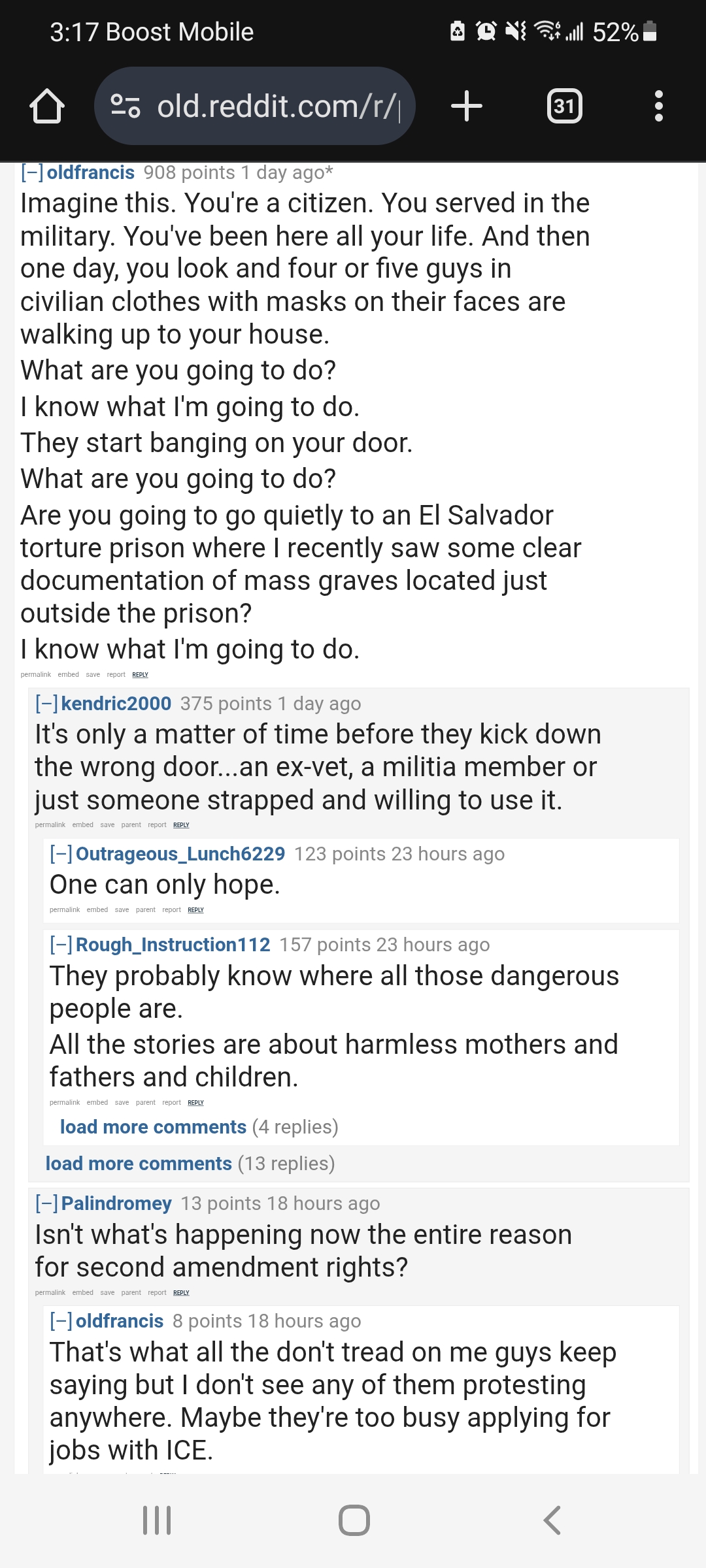Open Rough_Instruction112's profile
This screenshot has width=706, height=1568.
pyautogui.click(x=173, y=945)
